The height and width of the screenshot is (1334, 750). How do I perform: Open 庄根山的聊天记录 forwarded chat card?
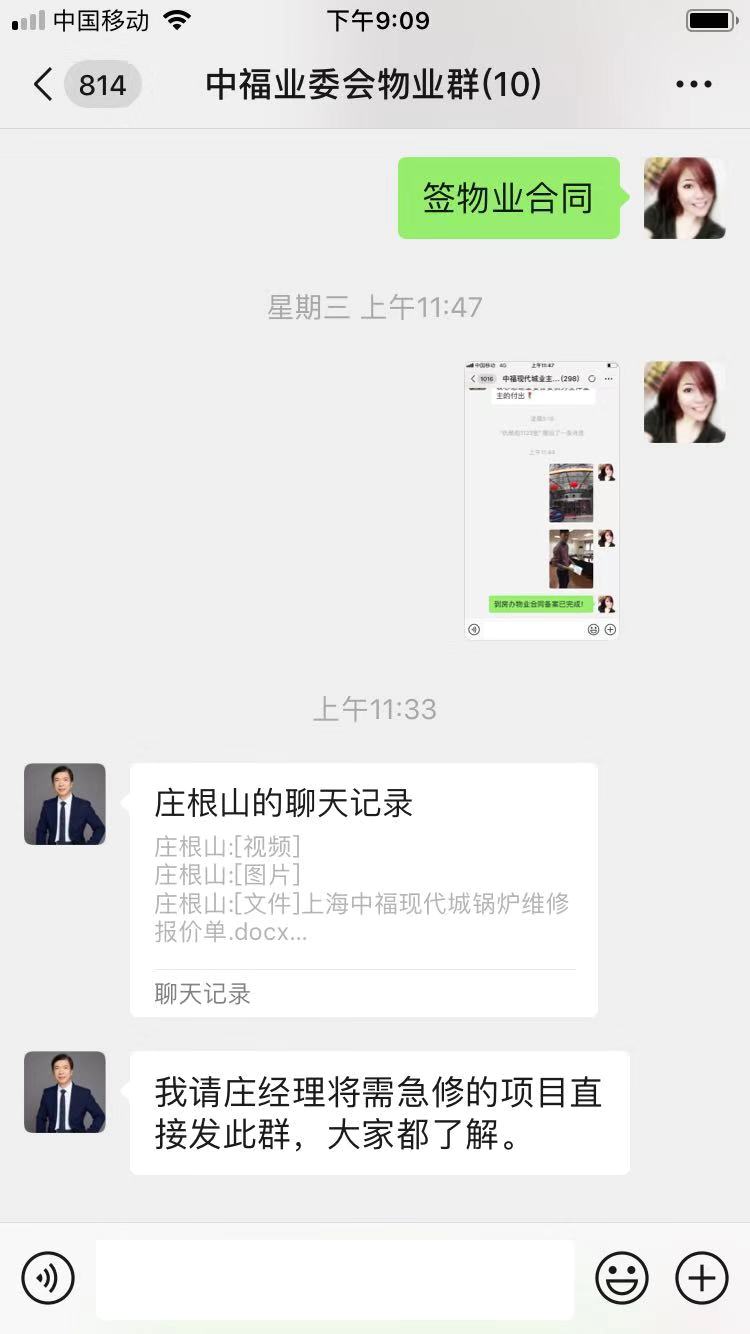364,889
